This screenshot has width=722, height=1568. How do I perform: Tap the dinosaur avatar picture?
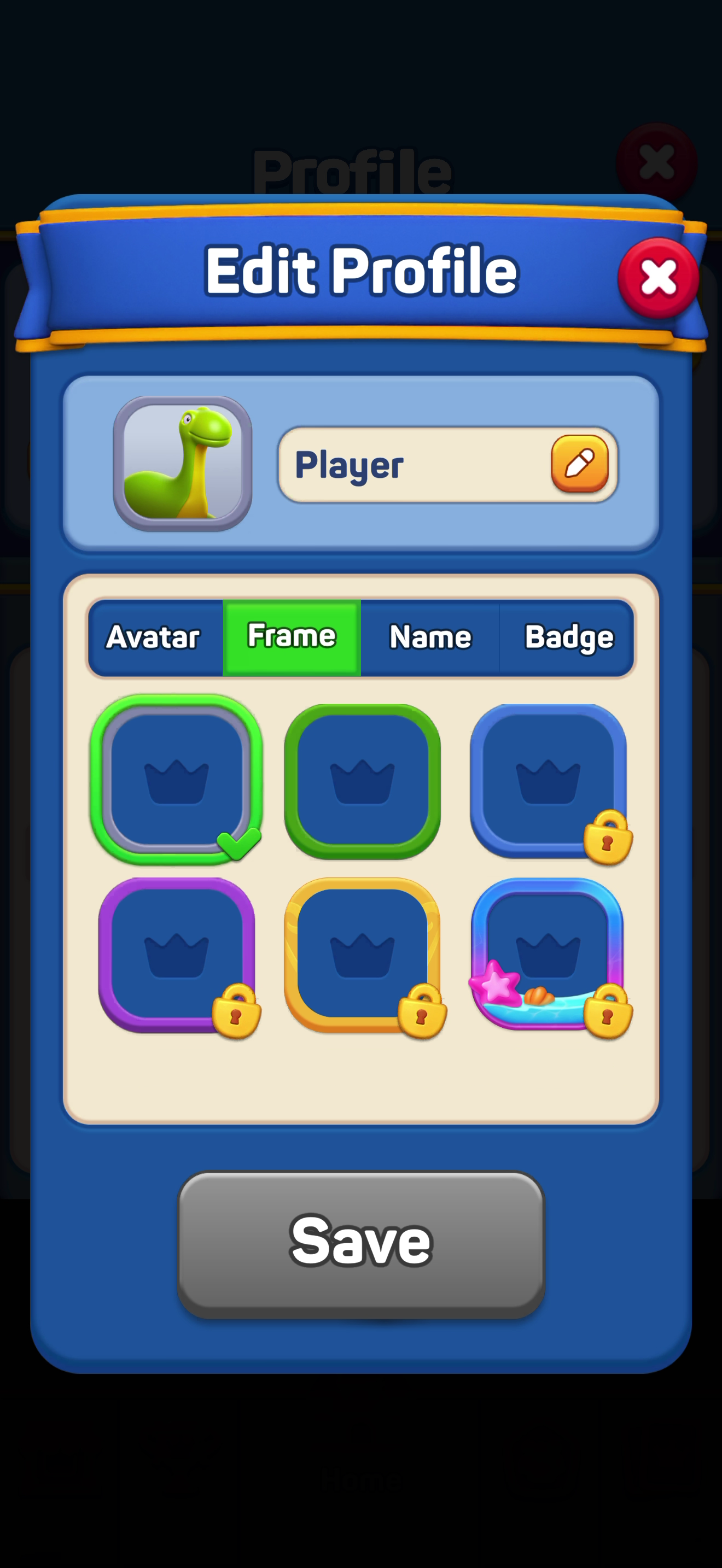tap(183, 463)
